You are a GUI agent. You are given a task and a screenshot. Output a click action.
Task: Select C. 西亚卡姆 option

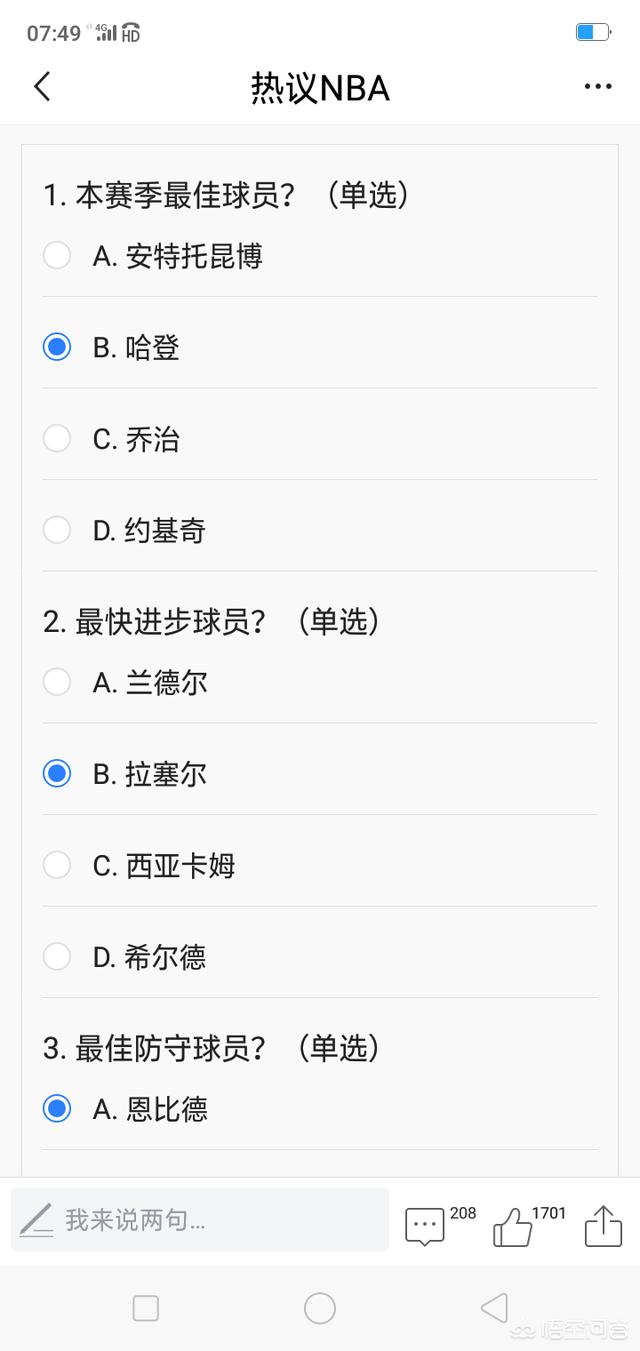[320, 865]
